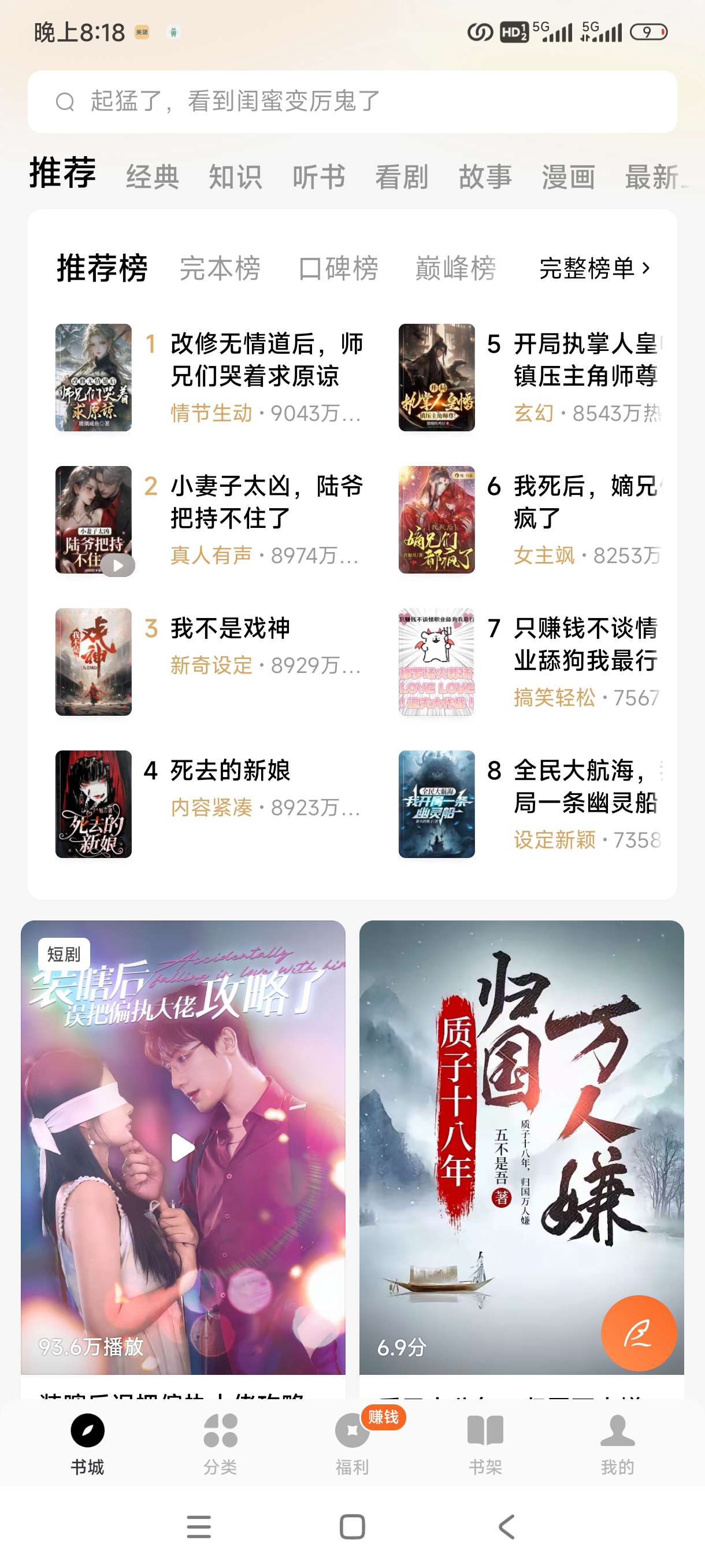
Task: Play the 短剧 card 装瞎后误把偏执大佬攻略了
Action: (x=183, y=1148)
